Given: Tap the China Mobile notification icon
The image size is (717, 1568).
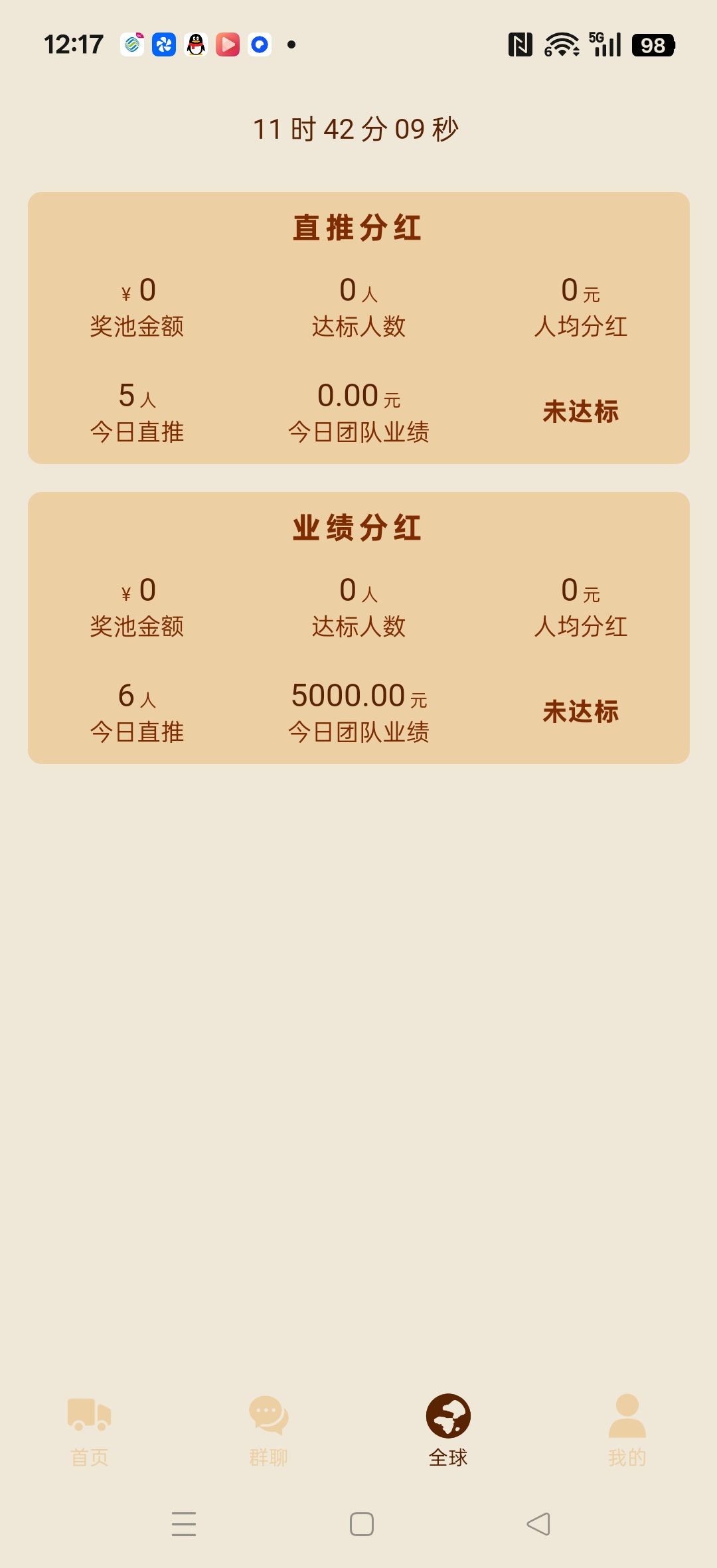Looking at the screenshot, I should 132,44.
